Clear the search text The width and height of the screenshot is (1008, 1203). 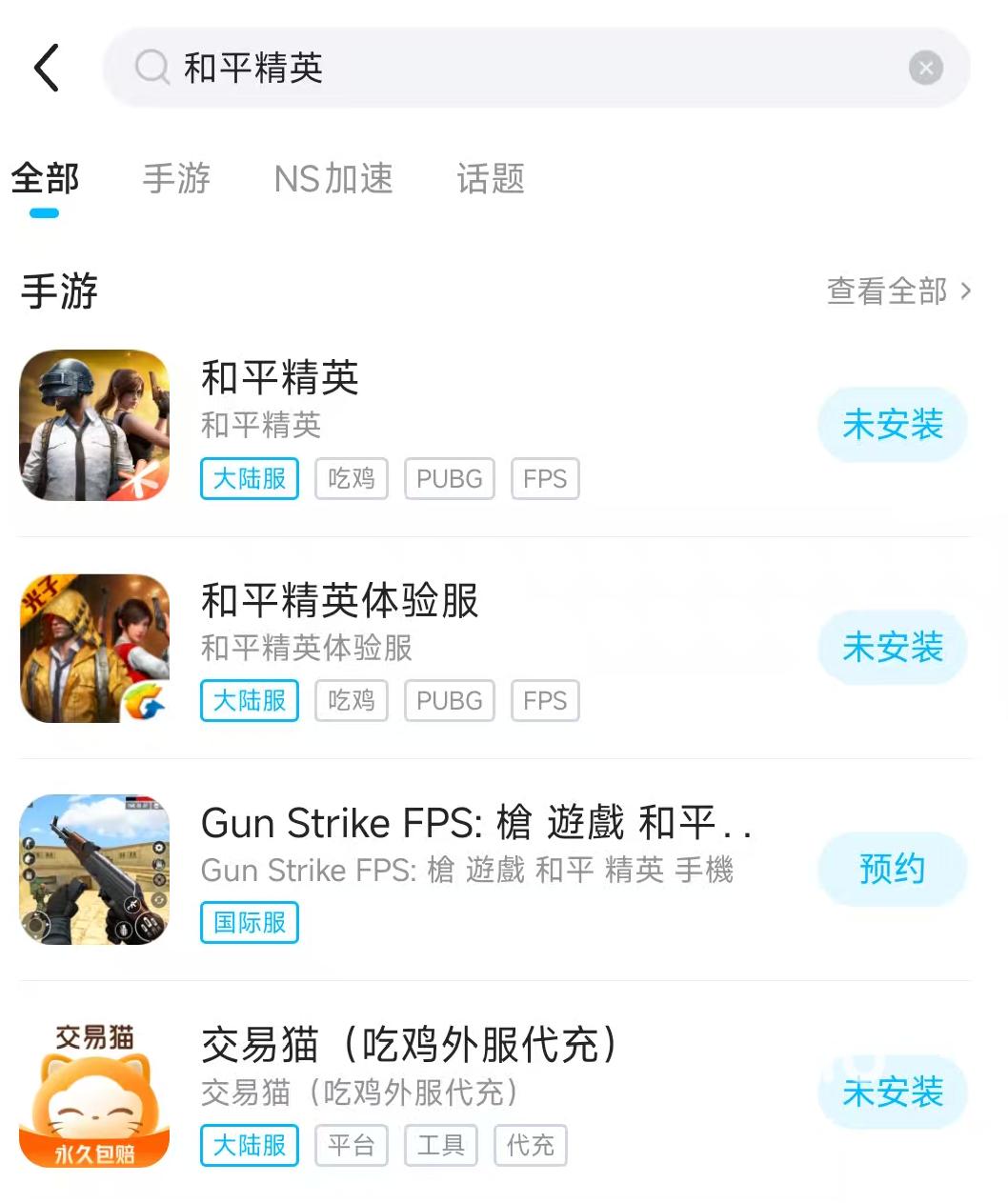tap(925, 68)
